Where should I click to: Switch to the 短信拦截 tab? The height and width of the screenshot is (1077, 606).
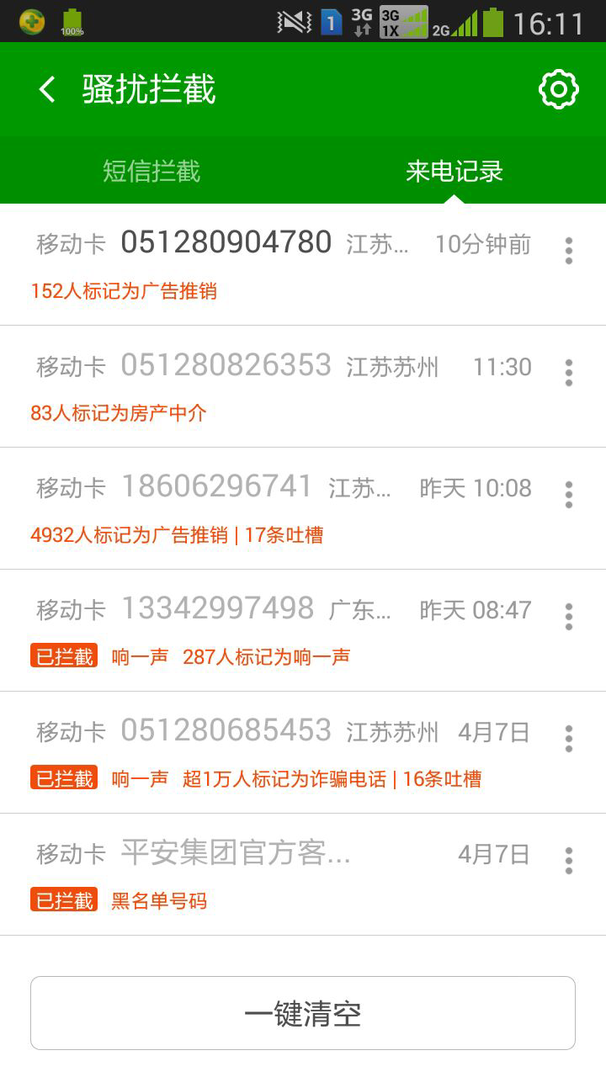(x=151, y=171)
